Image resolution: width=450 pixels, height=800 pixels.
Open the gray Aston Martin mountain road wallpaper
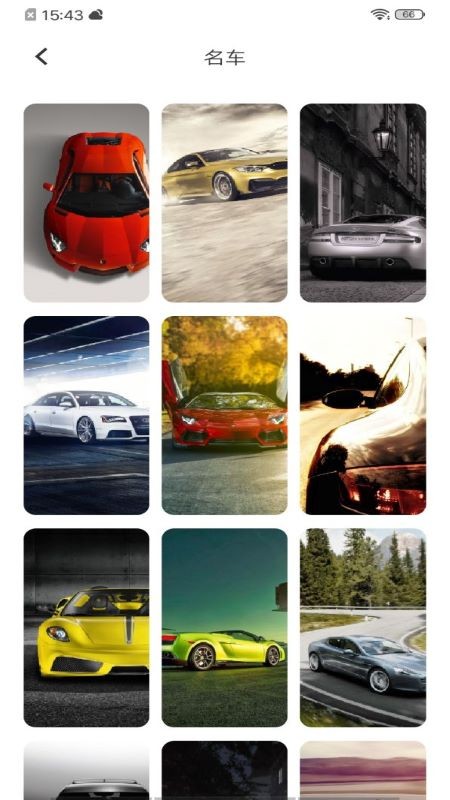tap(363, 628)
